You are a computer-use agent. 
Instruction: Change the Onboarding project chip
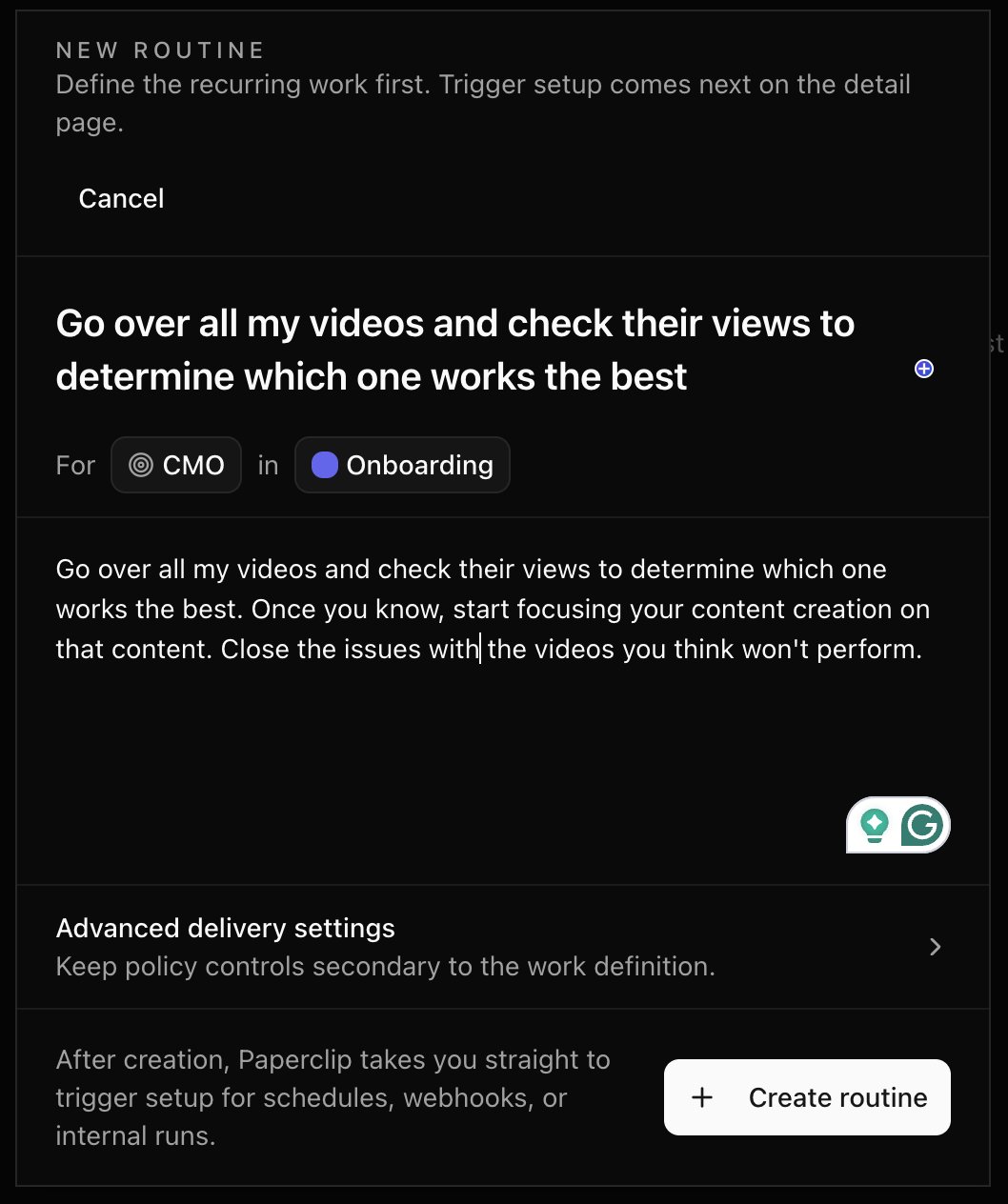point(402,465)
